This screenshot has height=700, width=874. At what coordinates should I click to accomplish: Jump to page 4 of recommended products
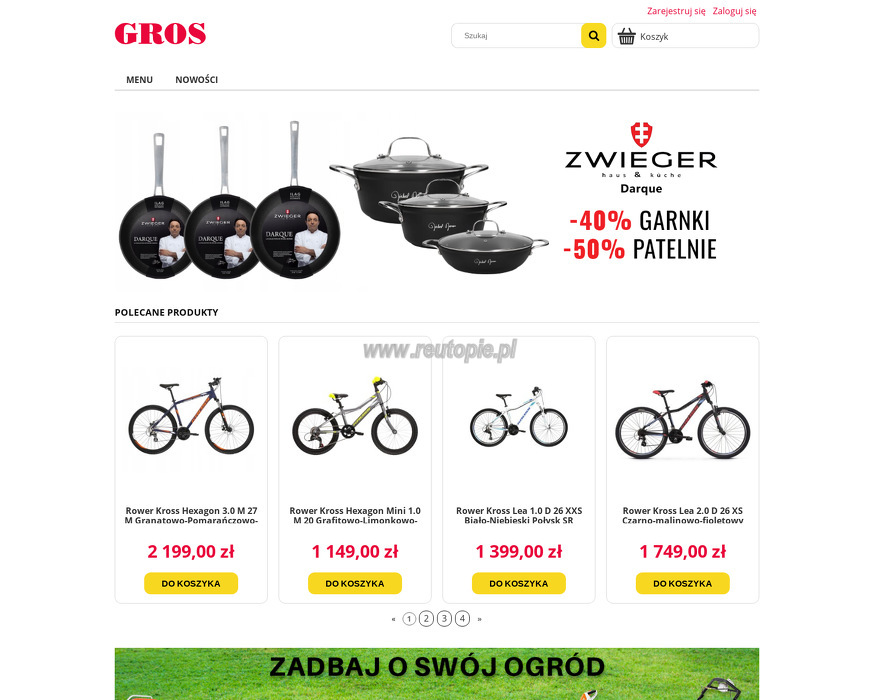(x=462, y=619)
